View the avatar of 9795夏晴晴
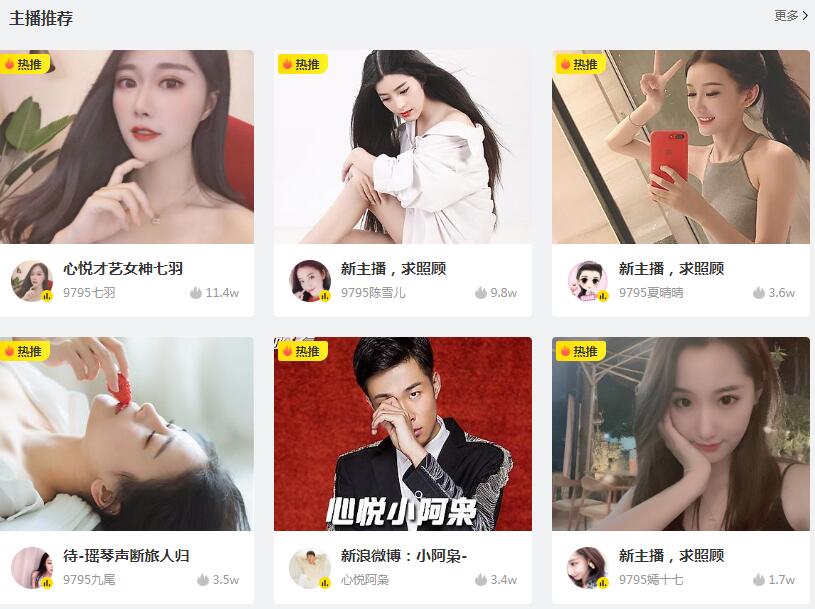 coord(587,281)
